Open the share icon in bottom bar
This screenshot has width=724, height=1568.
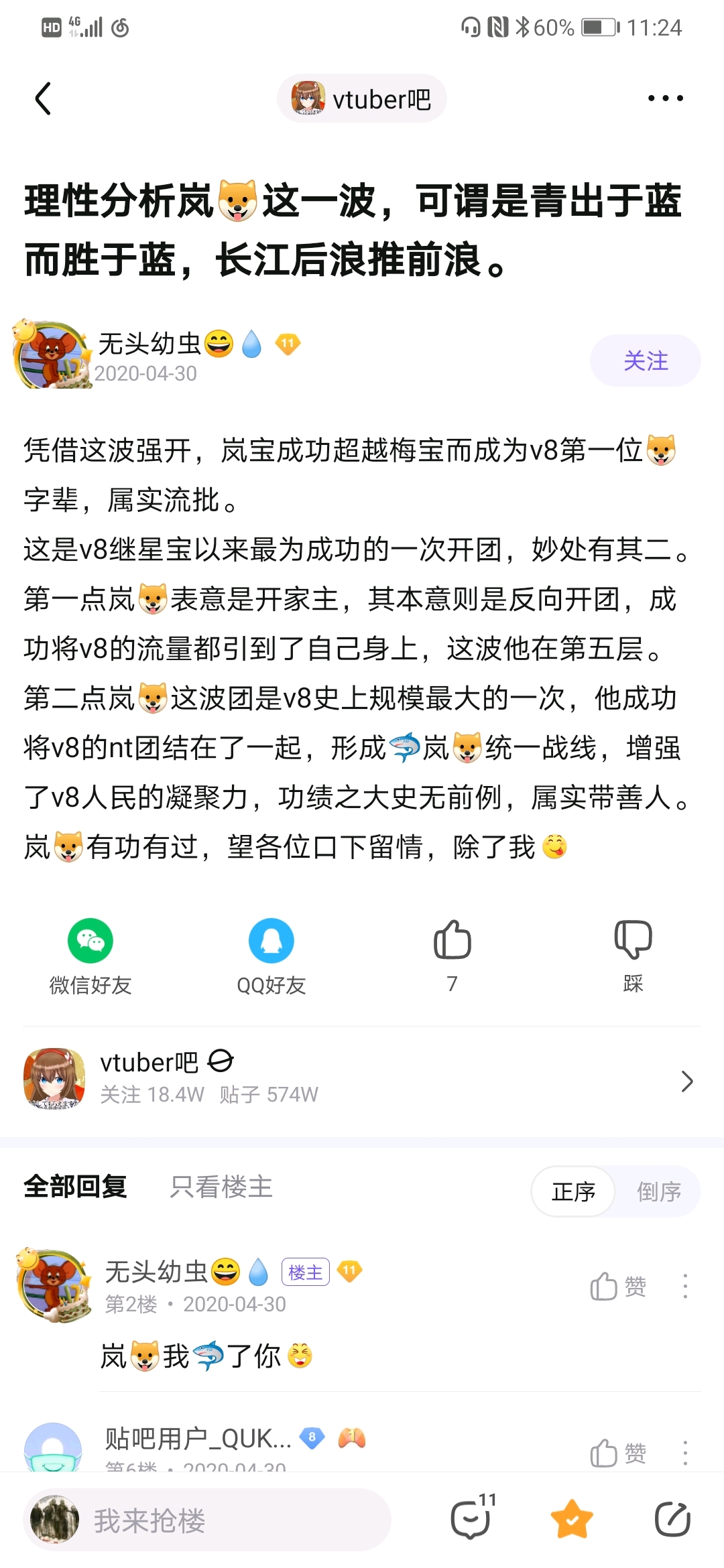[672, 1519]
